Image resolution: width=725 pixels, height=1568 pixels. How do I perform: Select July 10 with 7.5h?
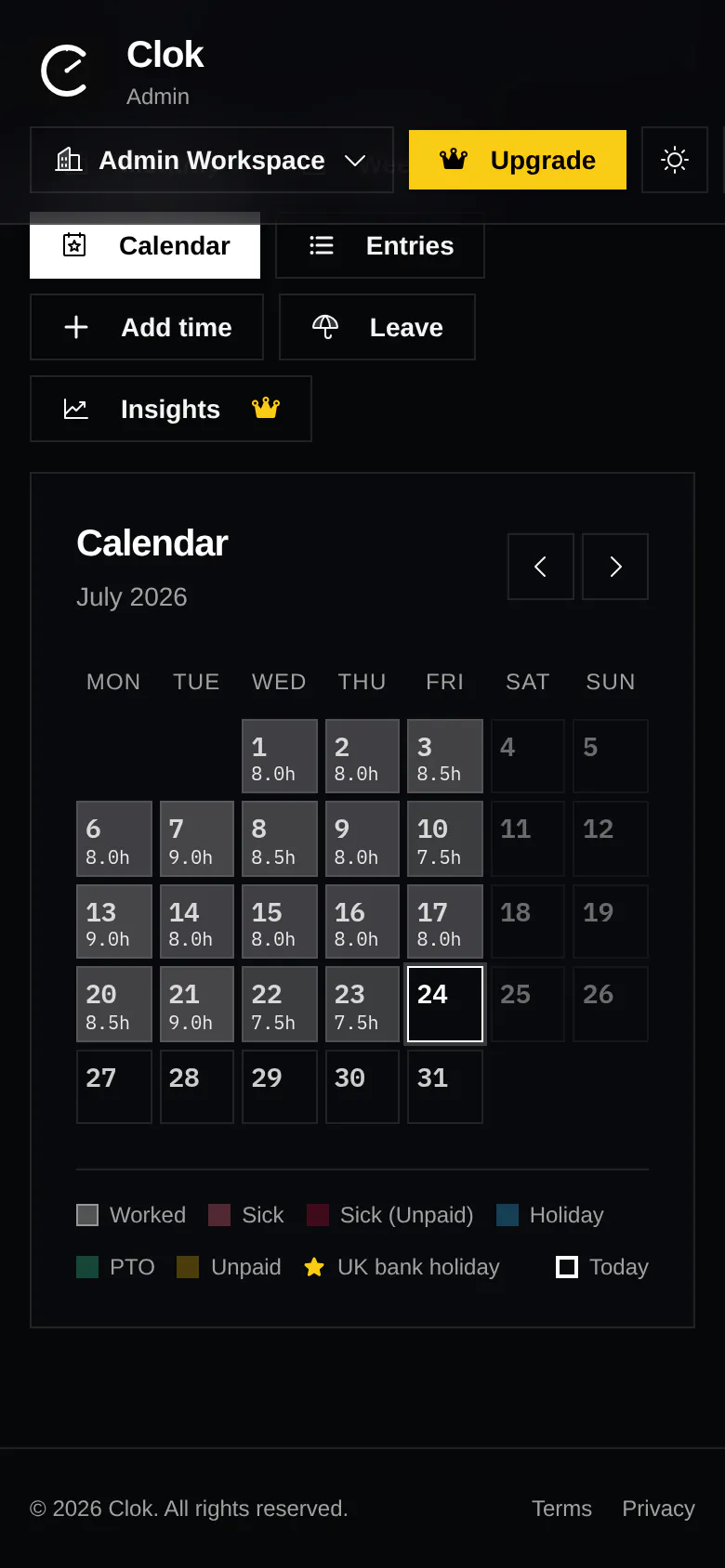[445, 839]
